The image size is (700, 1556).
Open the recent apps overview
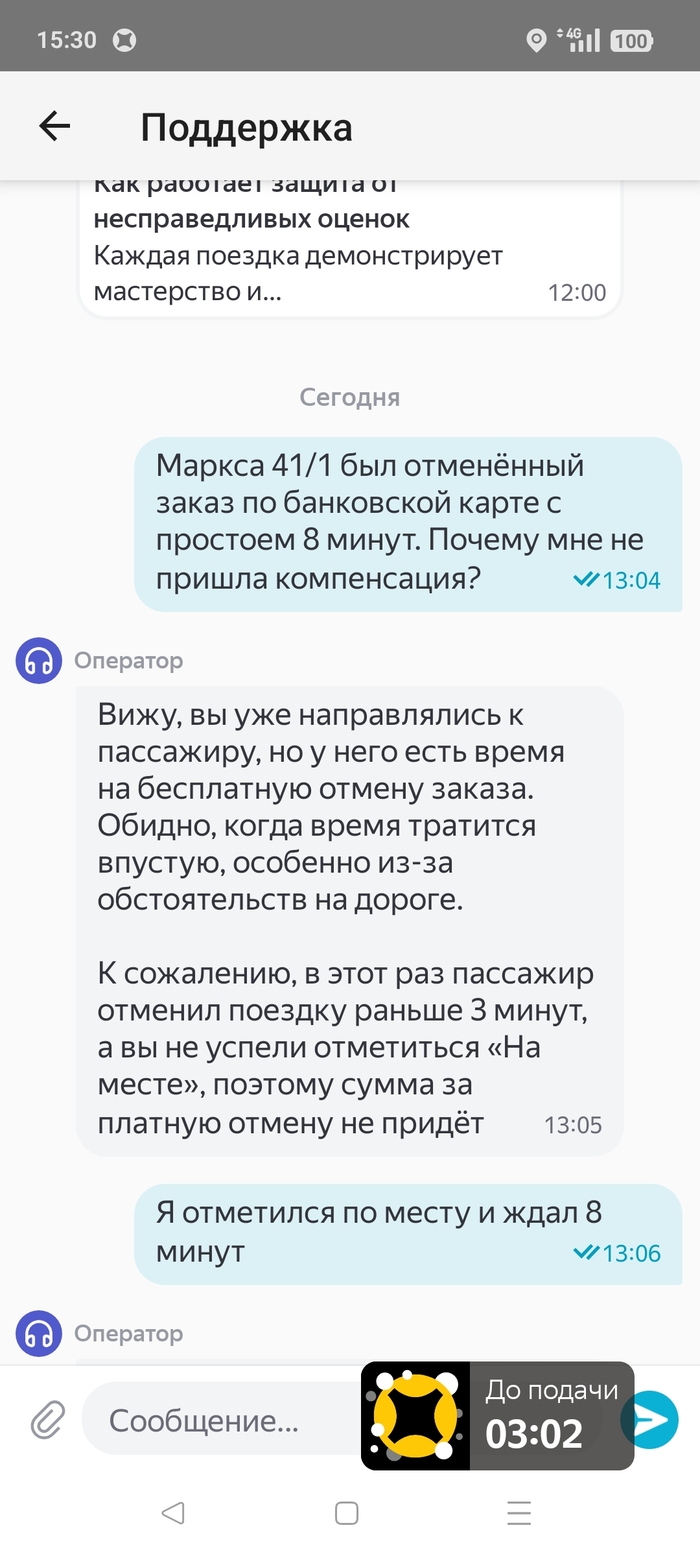point(519,1513)
